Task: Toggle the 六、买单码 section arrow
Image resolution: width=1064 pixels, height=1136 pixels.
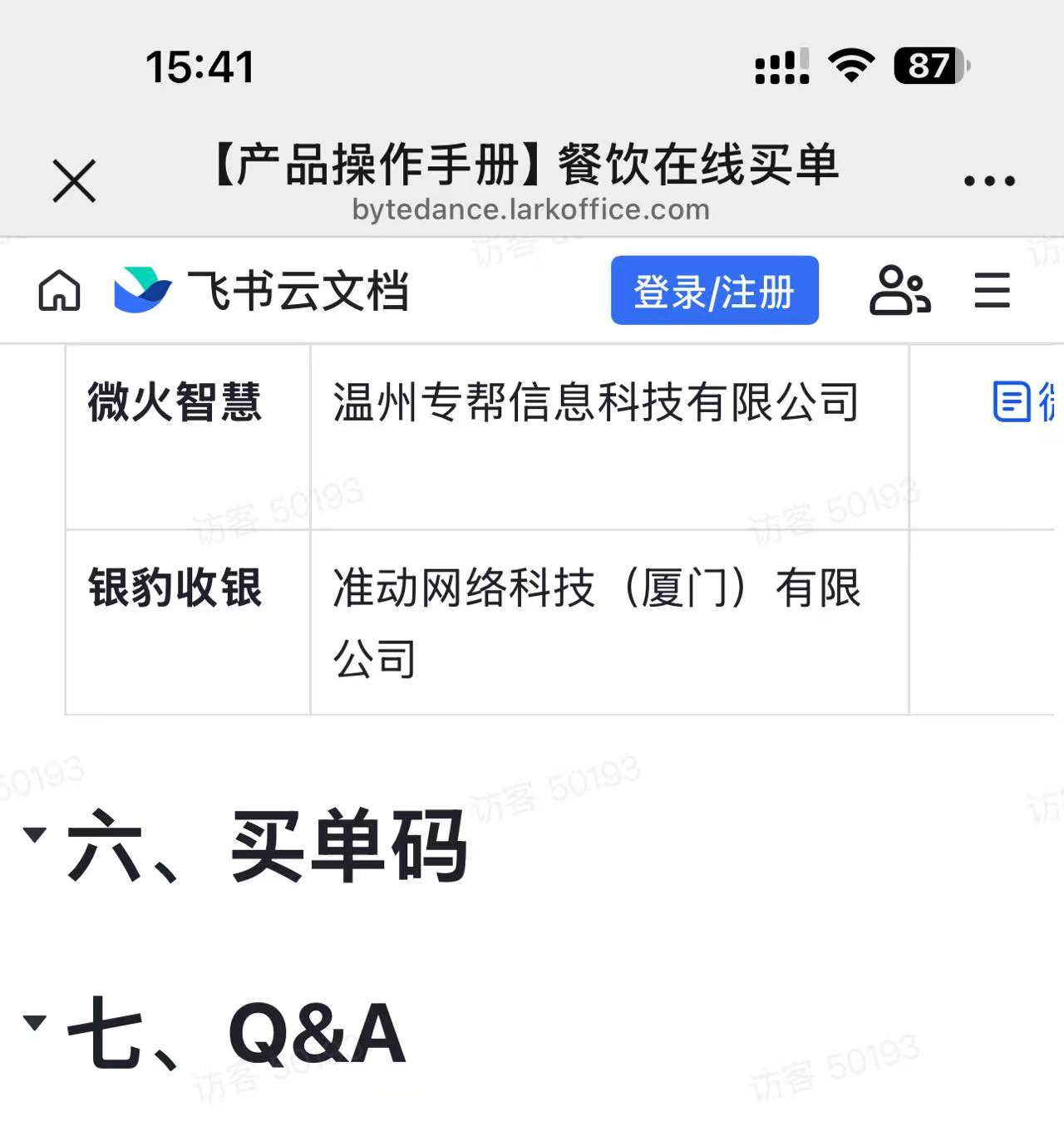Action: [35, 834]
